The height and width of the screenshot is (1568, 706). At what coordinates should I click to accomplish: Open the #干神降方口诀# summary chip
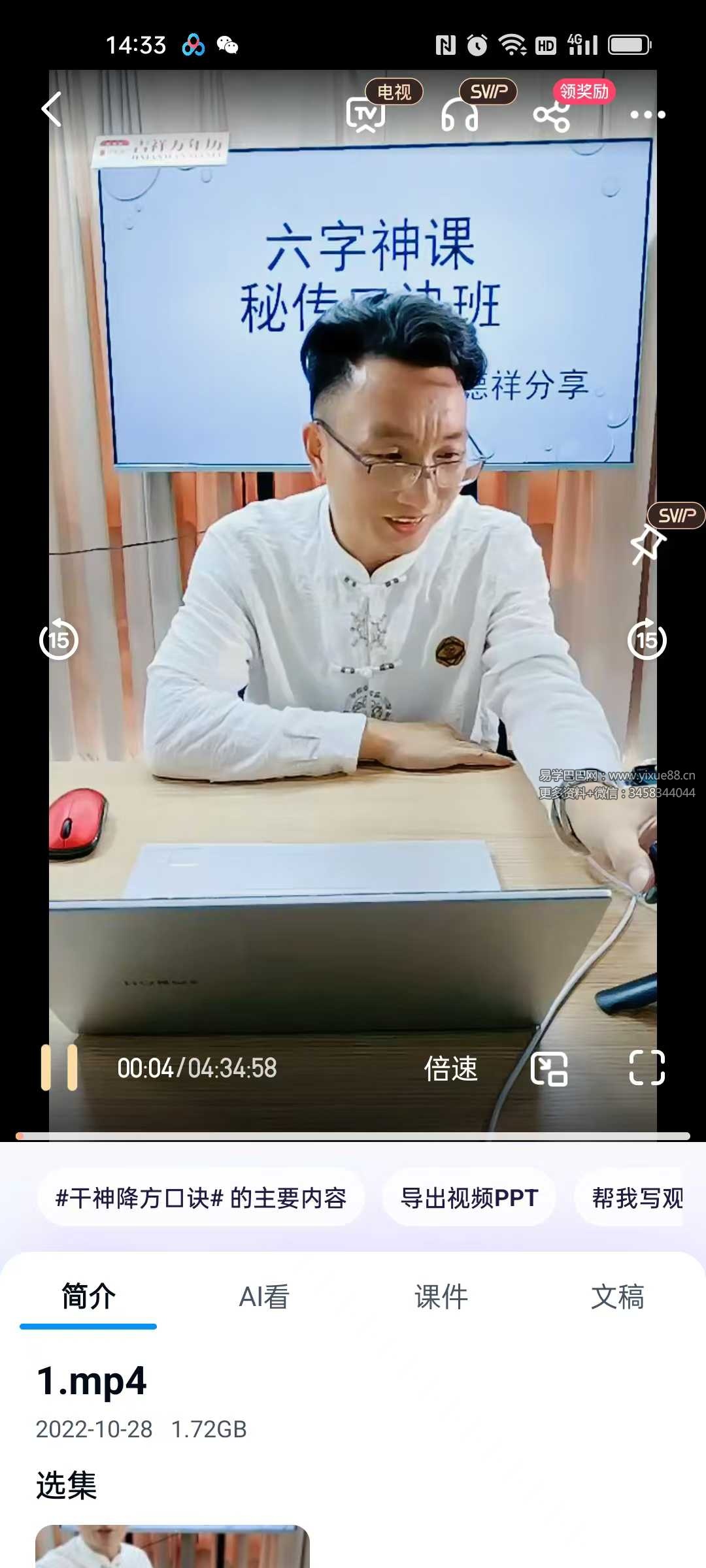[x=201, y=1198]
